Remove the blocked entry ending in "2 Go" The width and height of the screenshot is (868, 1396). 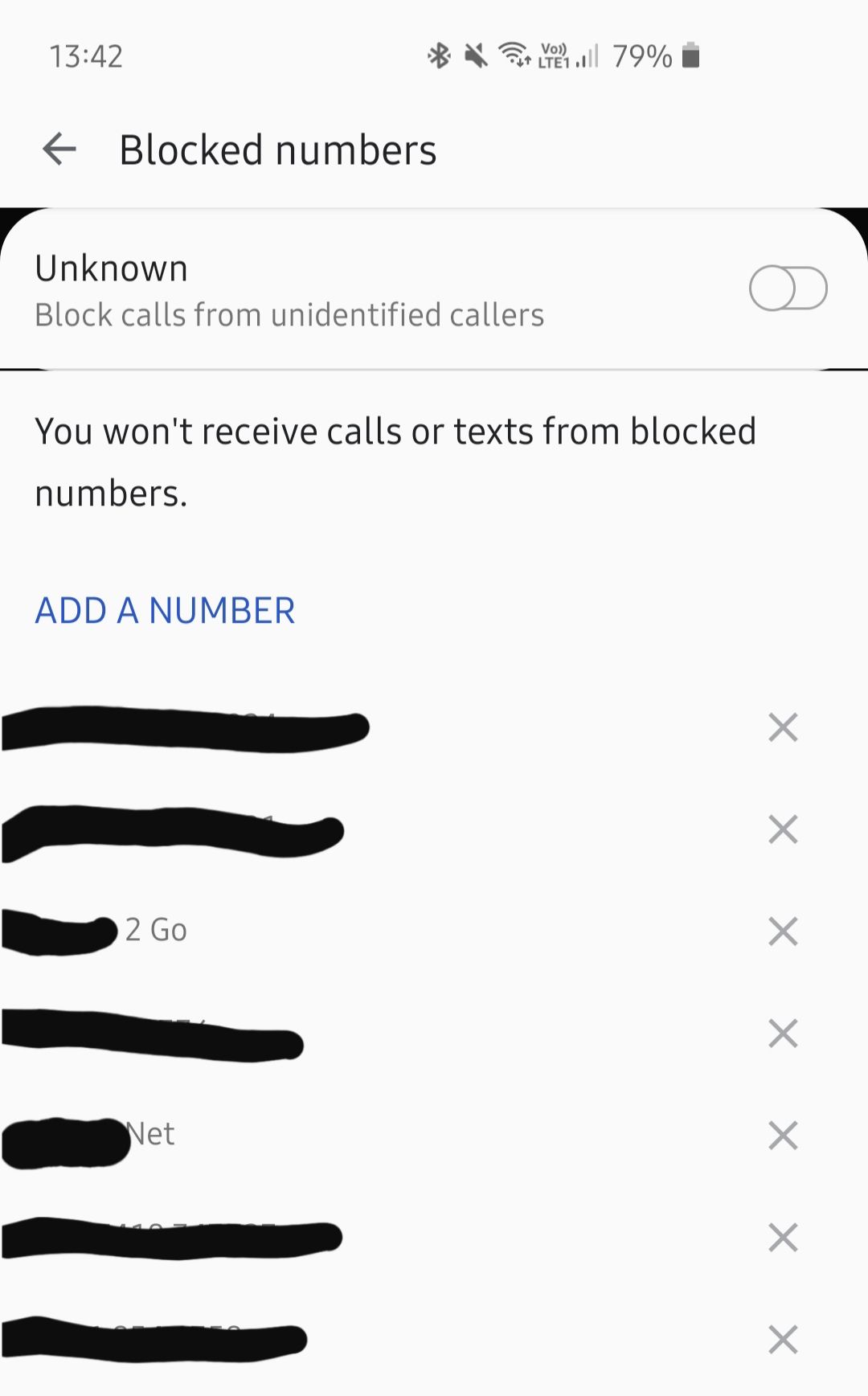(x=782, y=931)
